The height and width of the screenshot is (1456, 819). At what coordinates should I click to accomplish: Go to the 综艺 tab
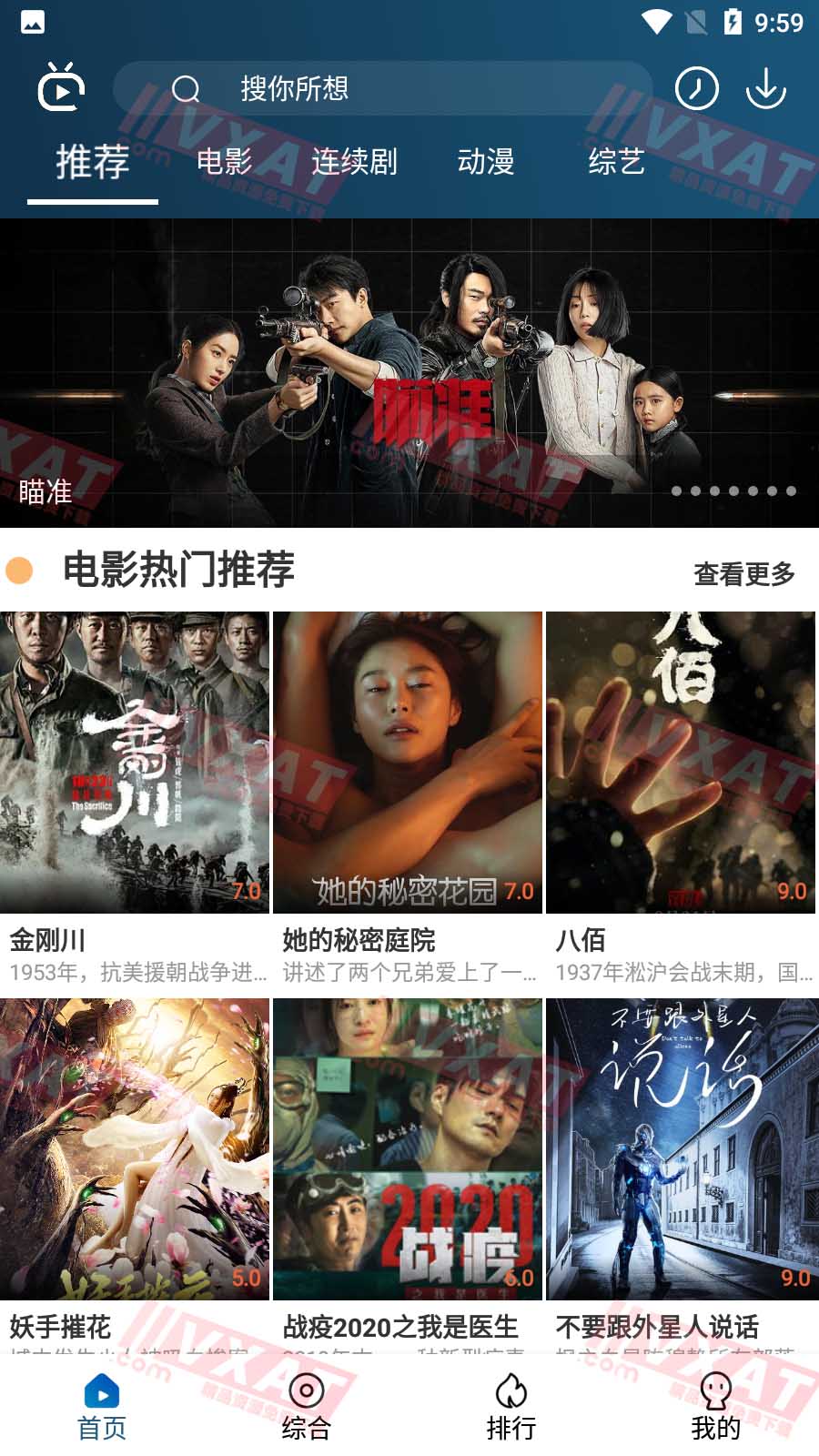616,162
